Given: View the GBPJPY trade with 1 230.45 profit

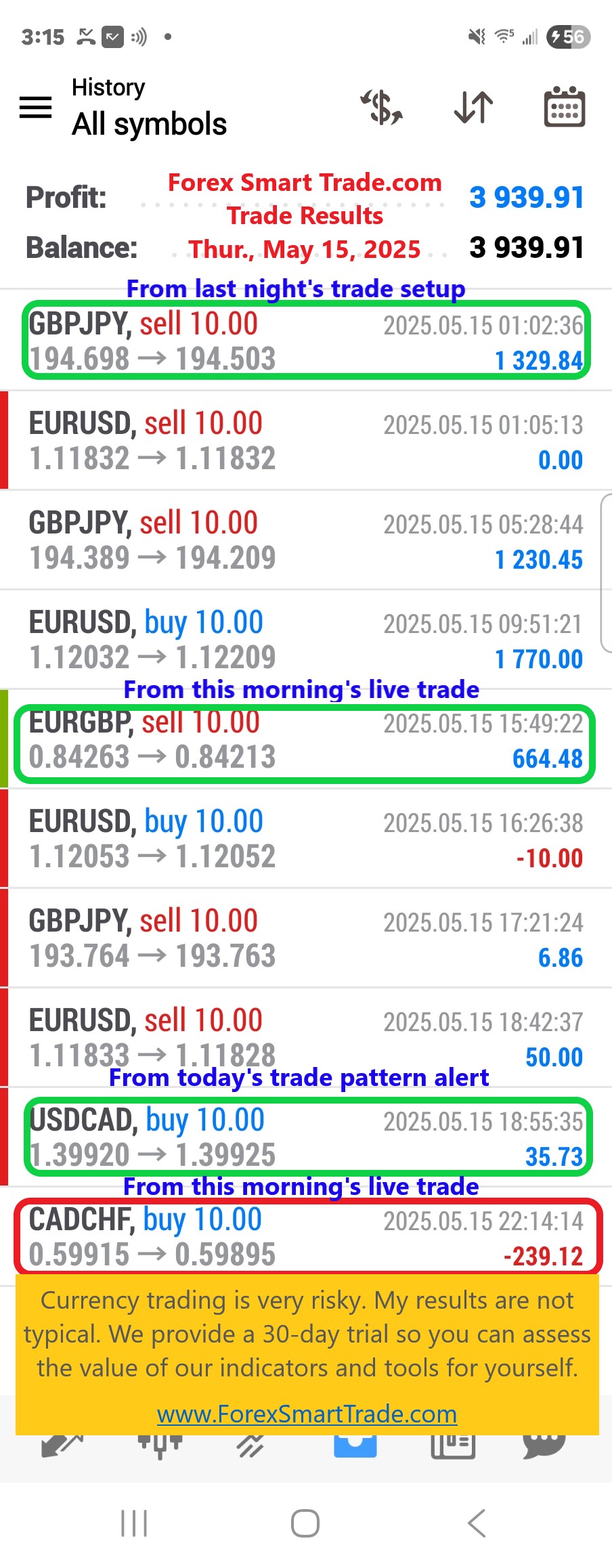Looking at the screenshot, I should (x=306, y=540).
